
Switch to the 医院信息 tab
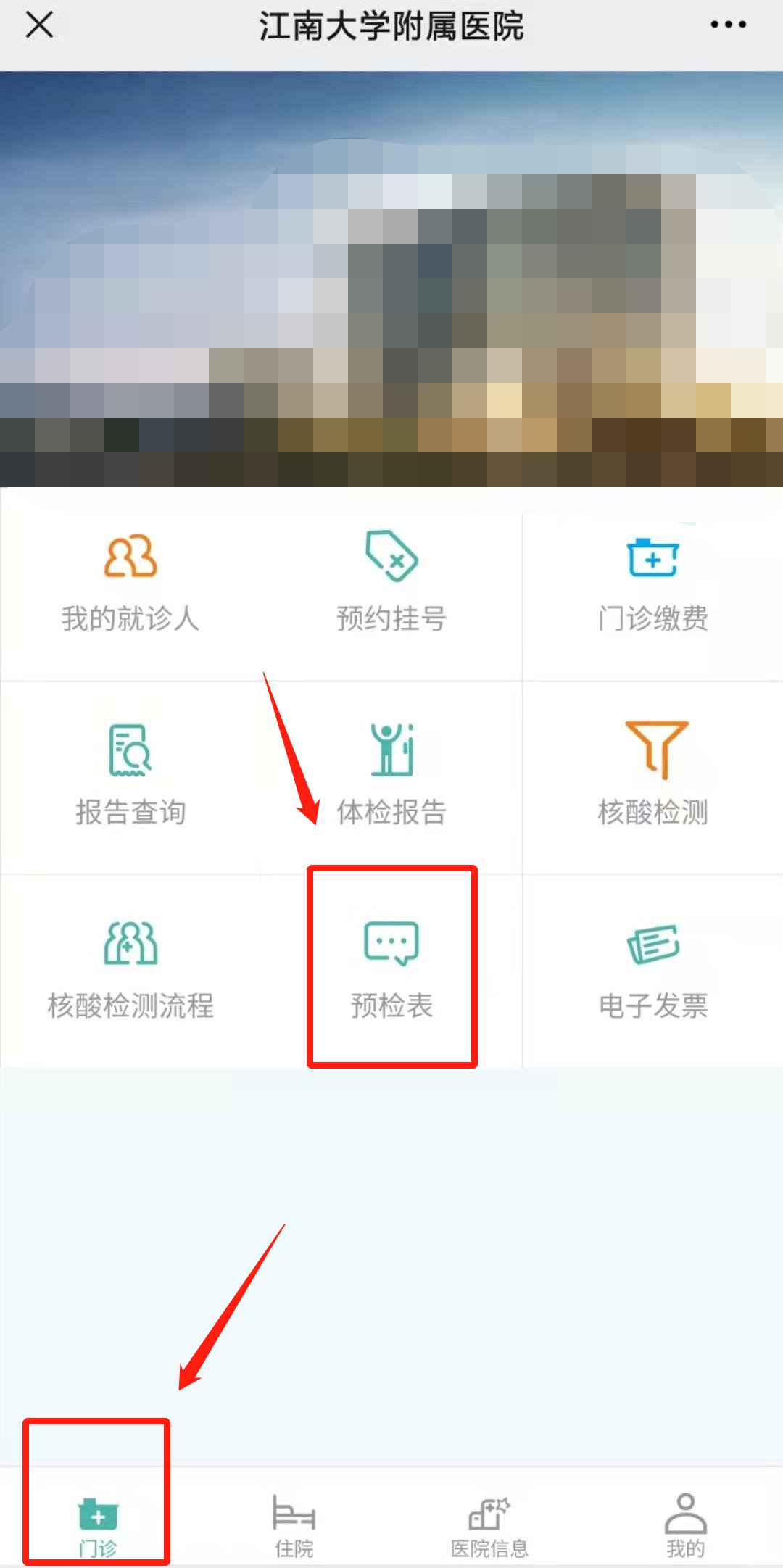pos(489,1524)
